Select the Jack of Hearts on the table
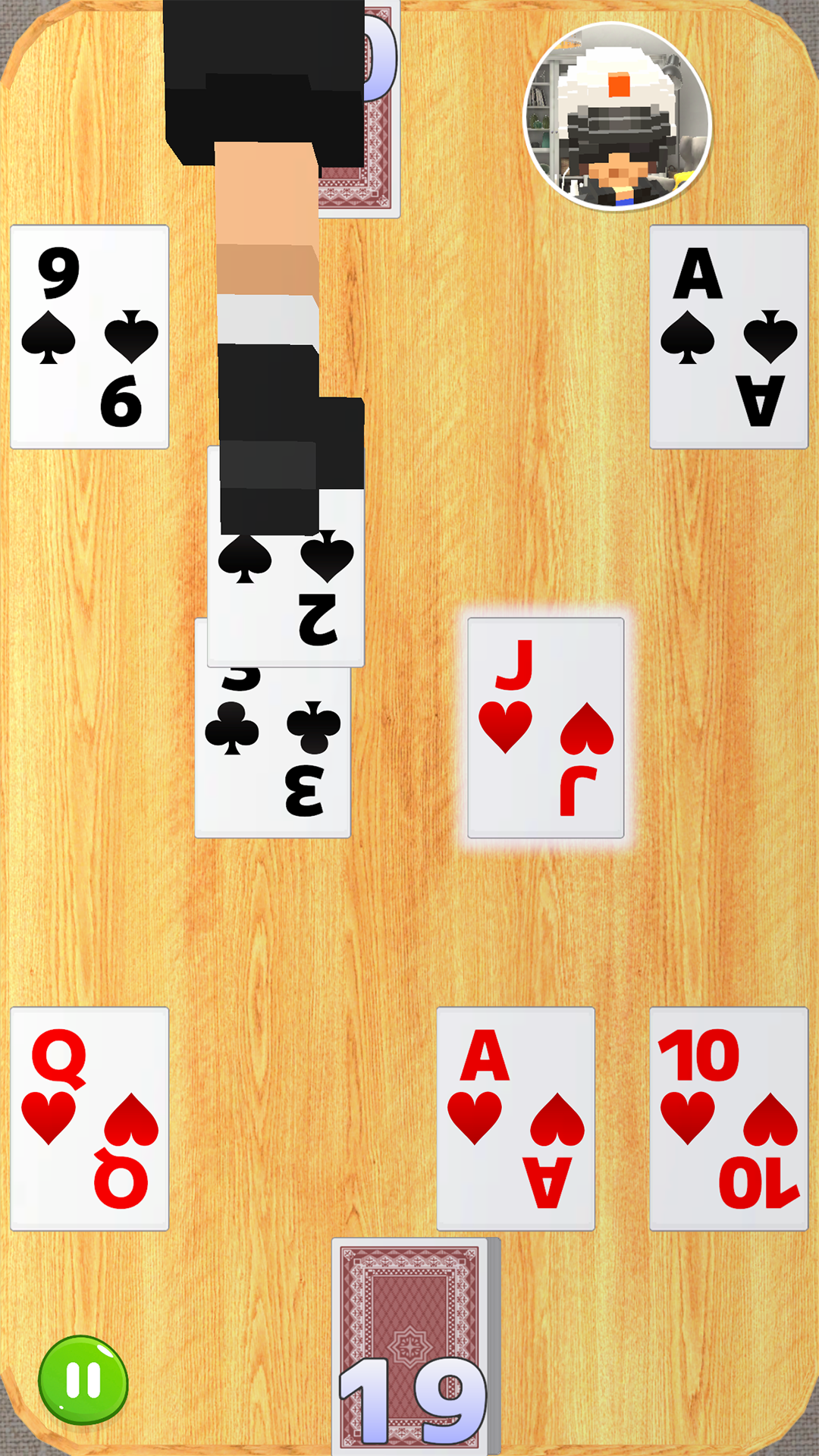The height and width of the screenshot is (1456, 819). tap(546, 728)
